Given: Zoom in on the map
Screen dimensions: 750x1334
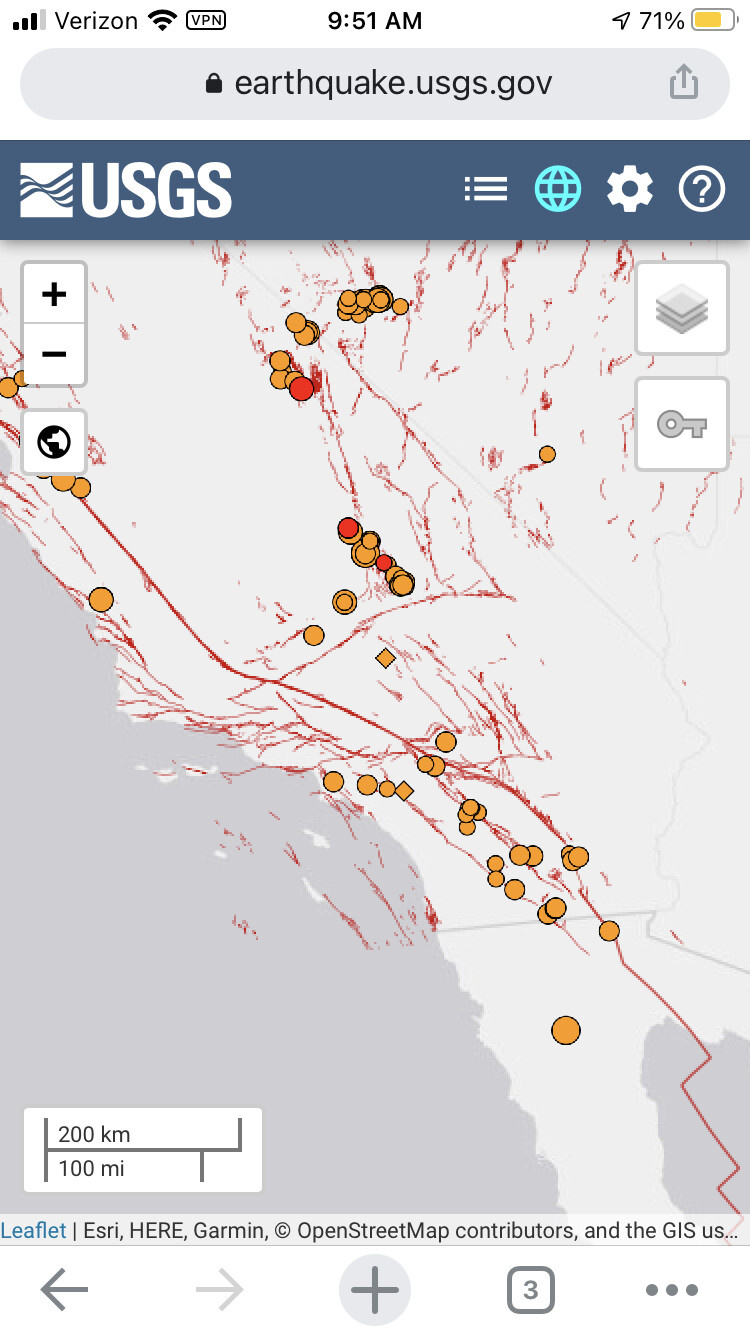Looking at the screenshot, I should coord(54,294).
